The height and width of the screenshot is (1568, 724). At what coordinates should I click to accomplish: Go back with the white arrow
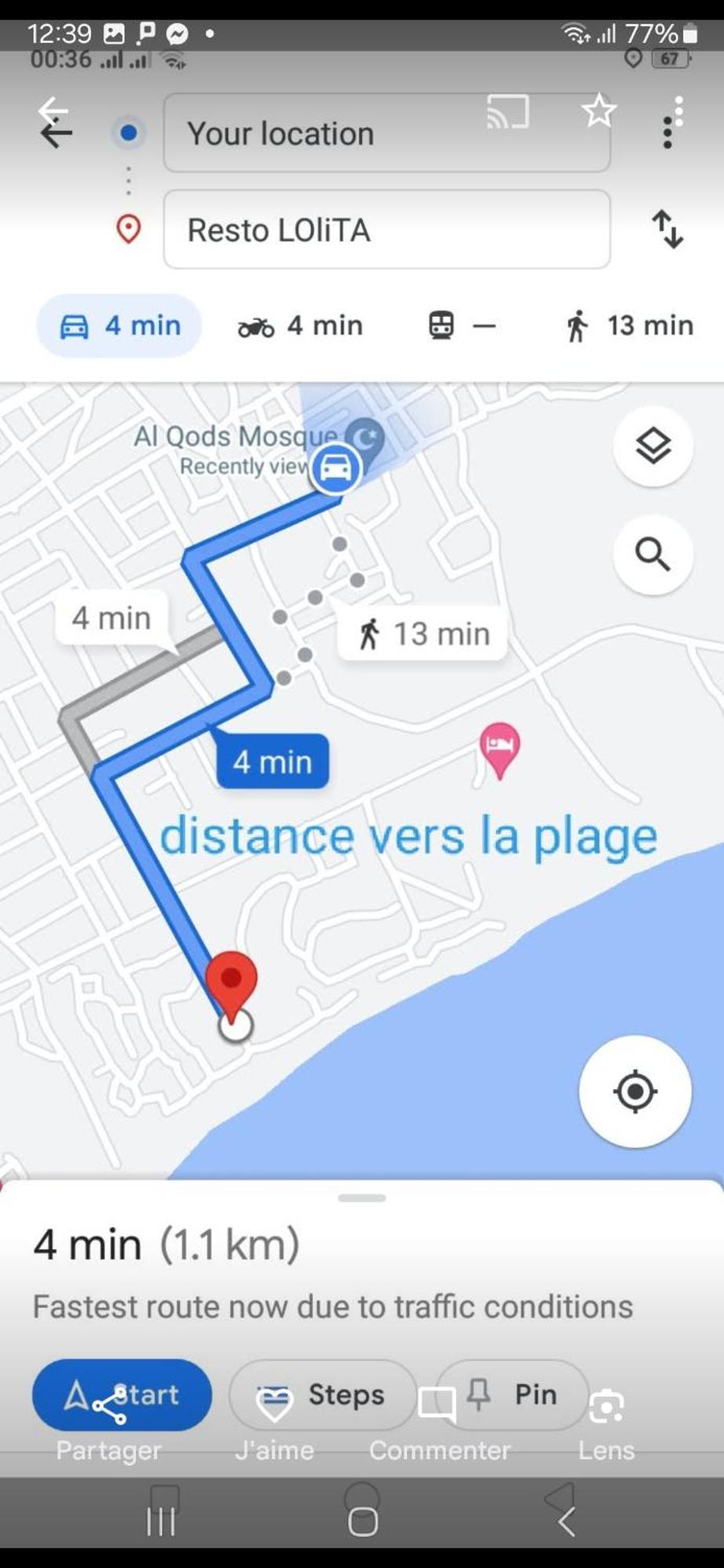coord(52,111)
